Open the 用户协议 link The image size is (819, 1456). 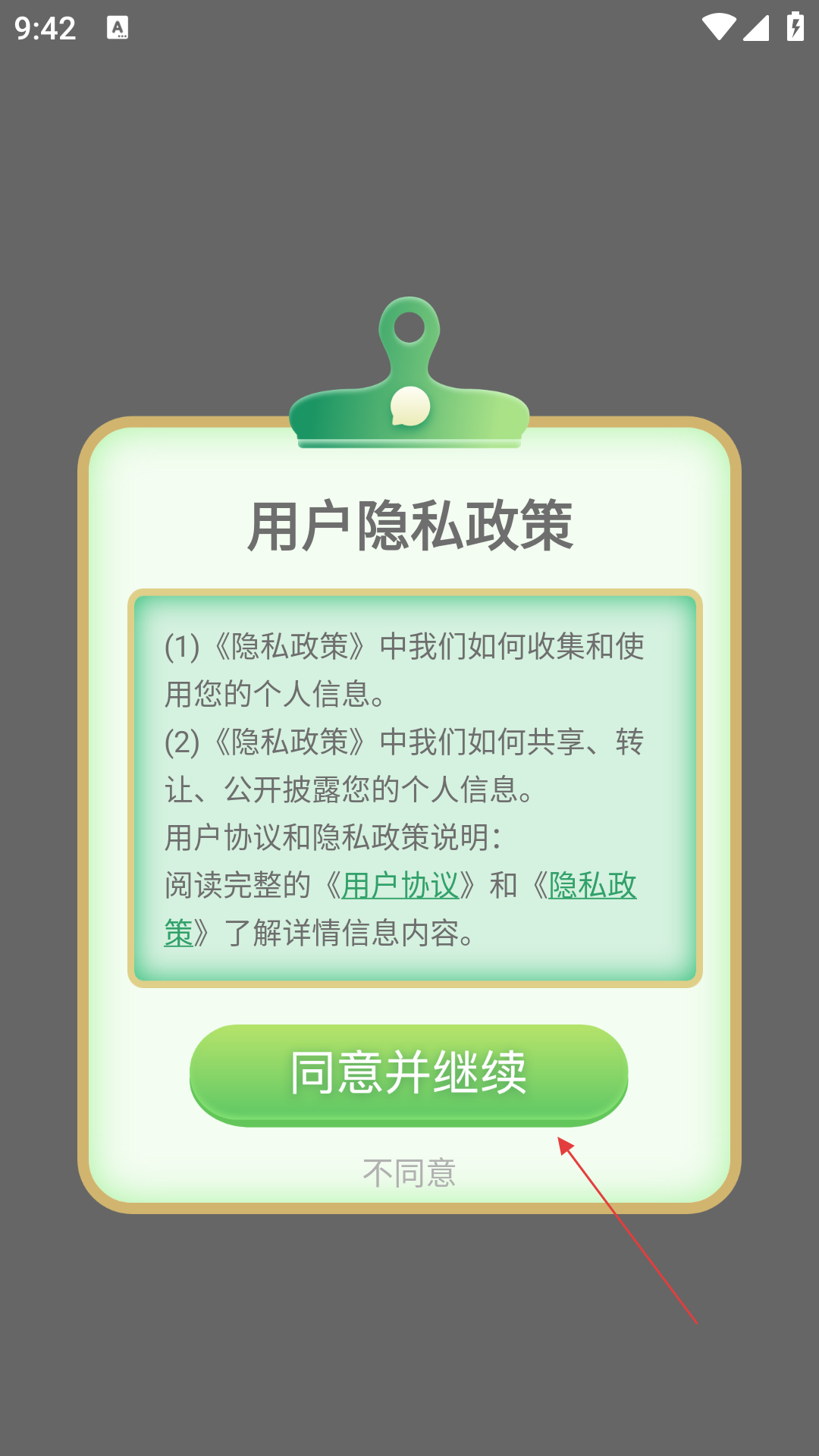(x=400, y=885)
